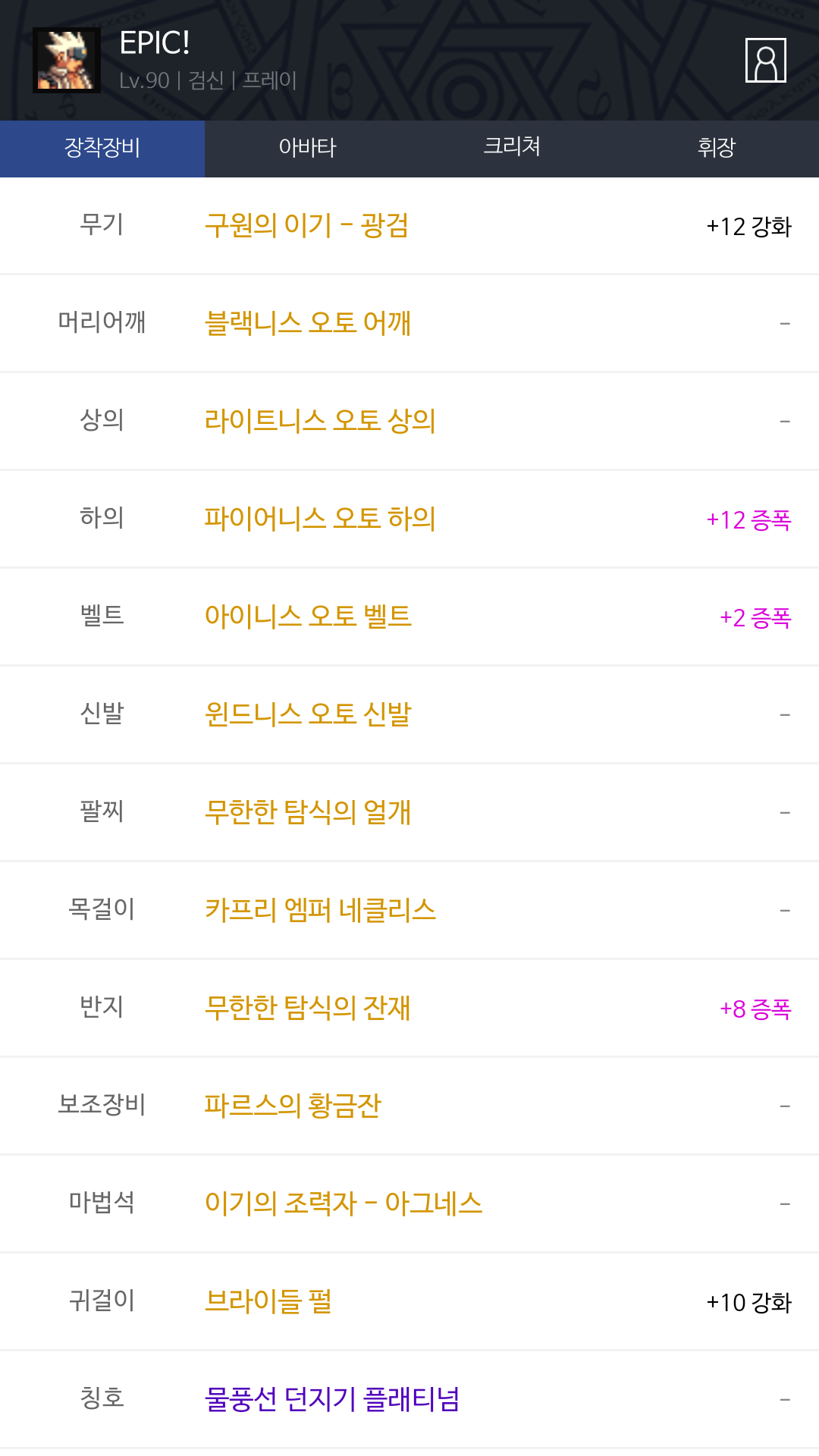Open 무한한 탐식의 얼개 bracelet
819x1456 pixels.
coord(308,813)
